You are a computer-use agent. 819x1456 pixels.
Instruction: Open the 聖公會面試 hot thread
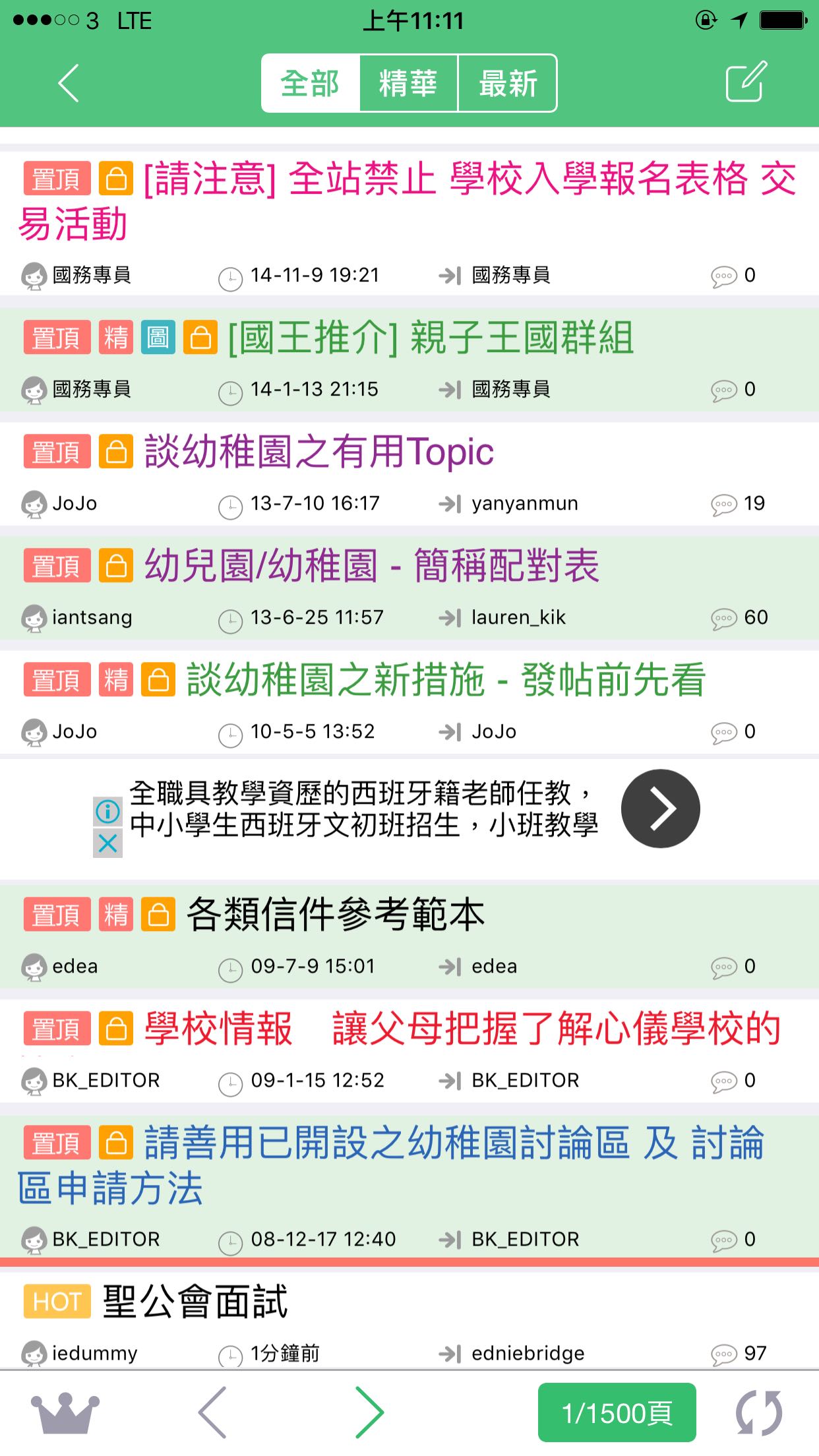point(195,1302)
